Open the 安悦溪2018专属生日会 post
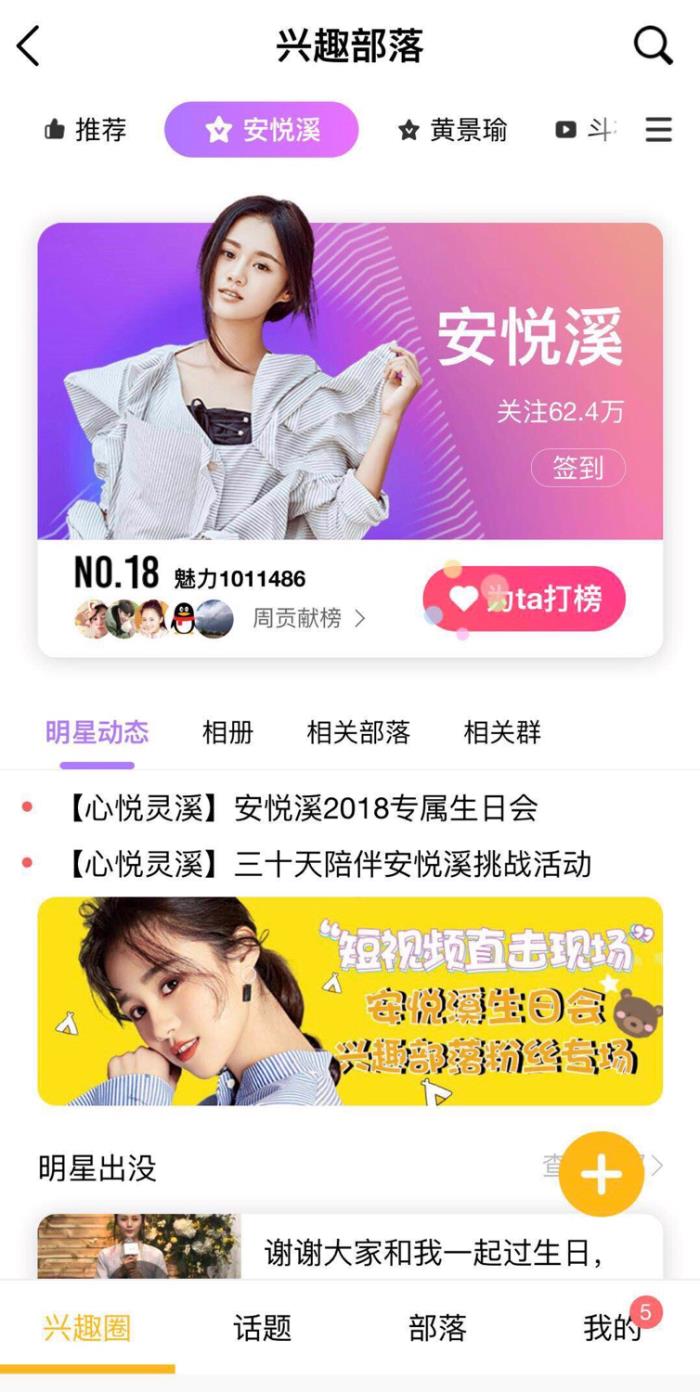 pos(300,808)
